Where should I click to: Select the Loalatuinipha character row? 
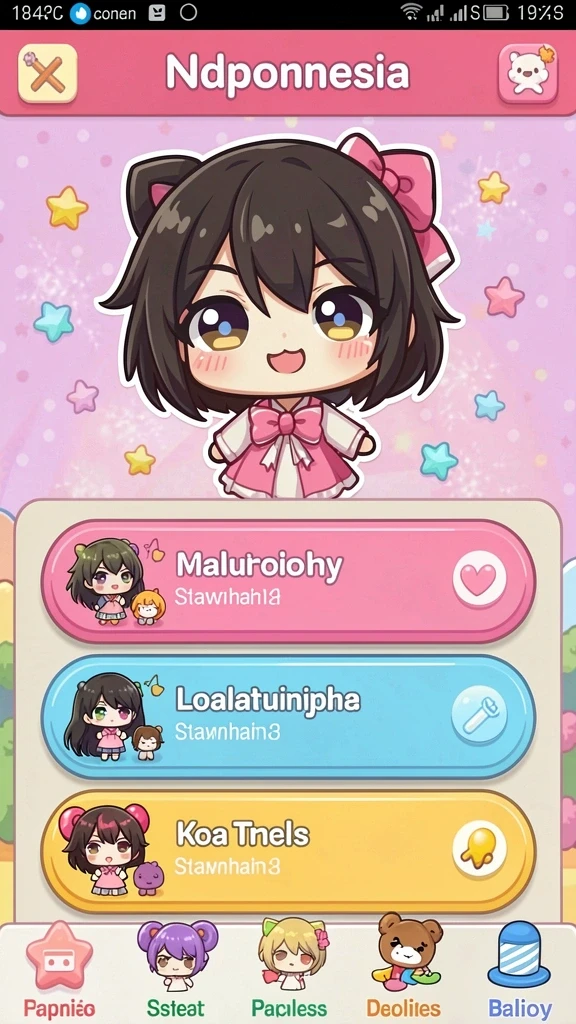point(289,716)
